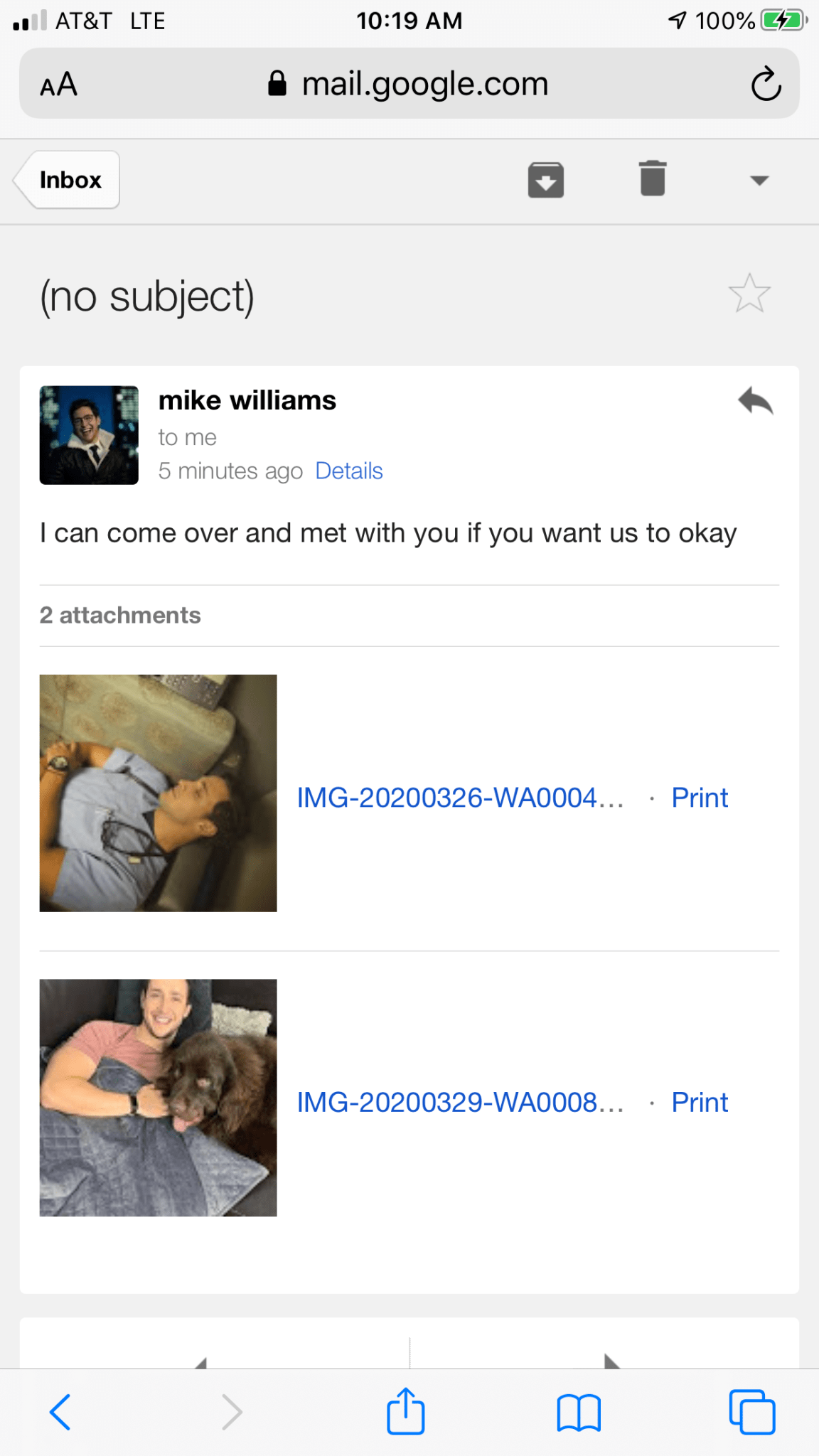Open Safari bookmarks

click(579, 1412)
